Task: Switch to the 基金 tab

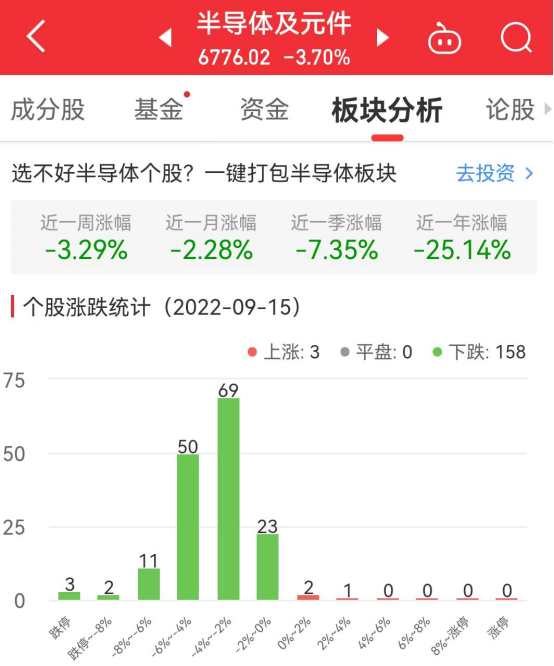Action: [x=159, y=110]
